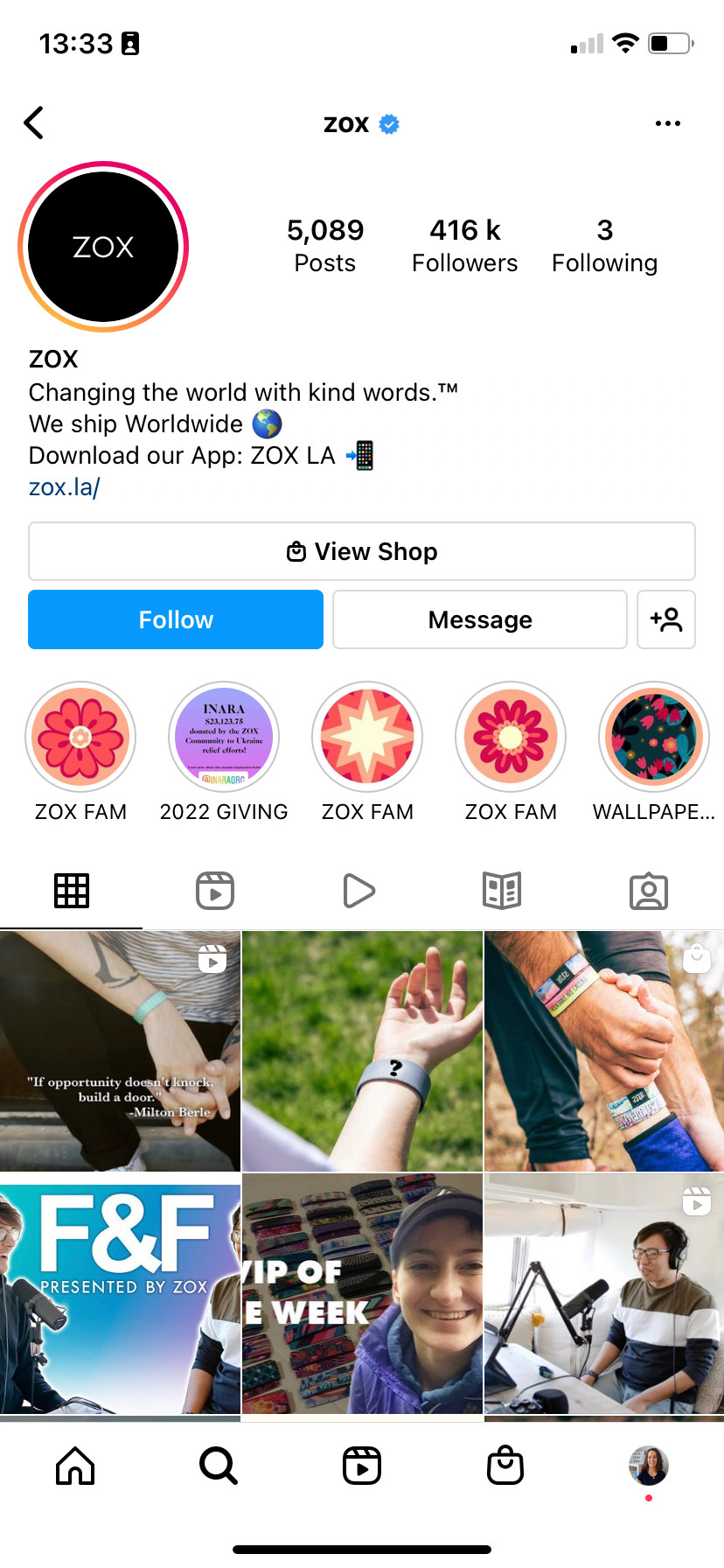Message the ZOX account
This screenshot has width=724, height=1568.
click(x=479, y=619)
